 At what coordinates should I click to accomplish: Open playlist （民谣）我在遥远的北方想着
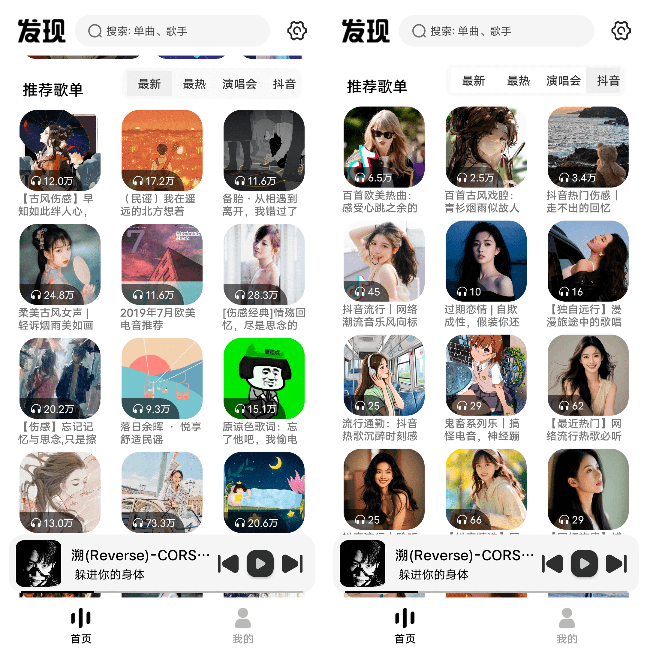pos(162,150)
